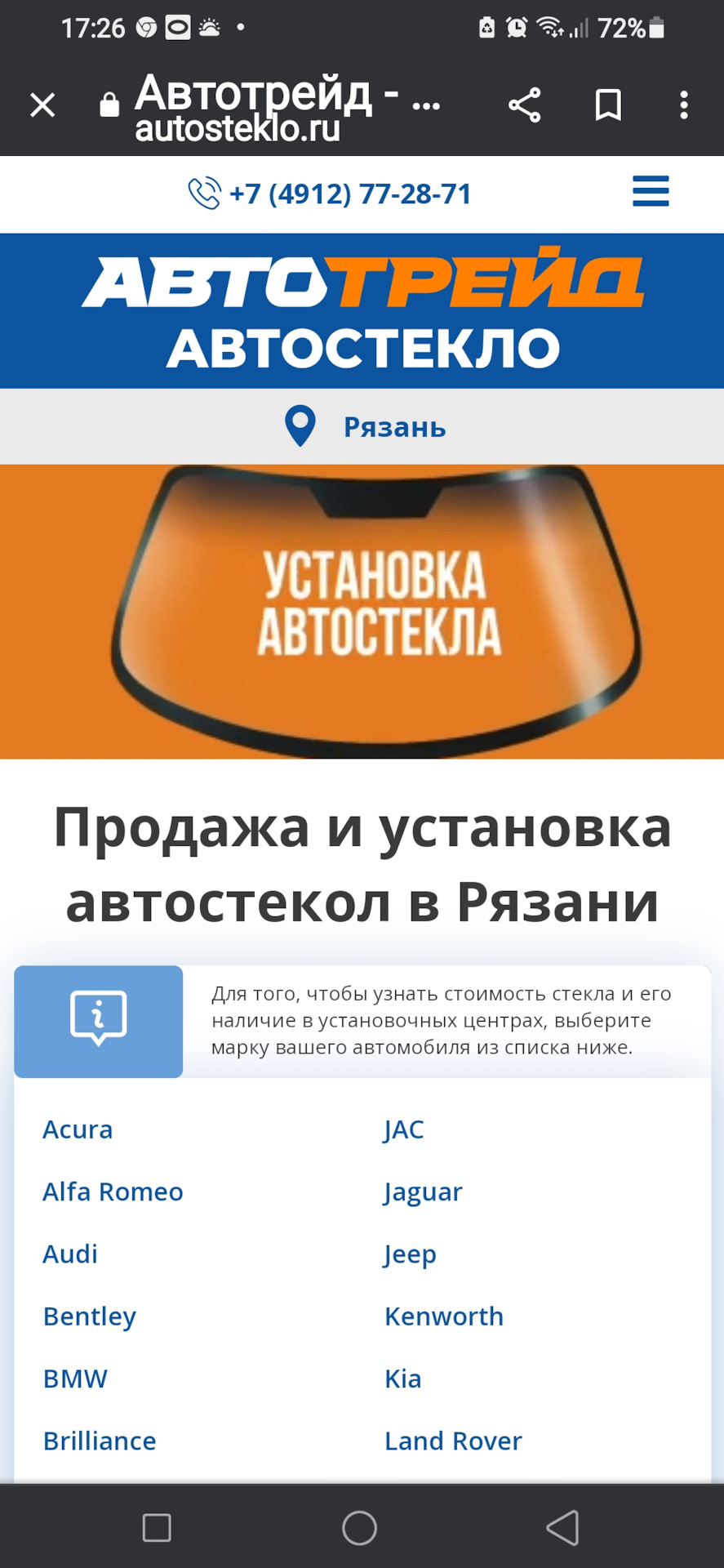This screenshot has height=1568, width=724.
Task: Open the browser overflow menu
Action: tap(684, 105)
